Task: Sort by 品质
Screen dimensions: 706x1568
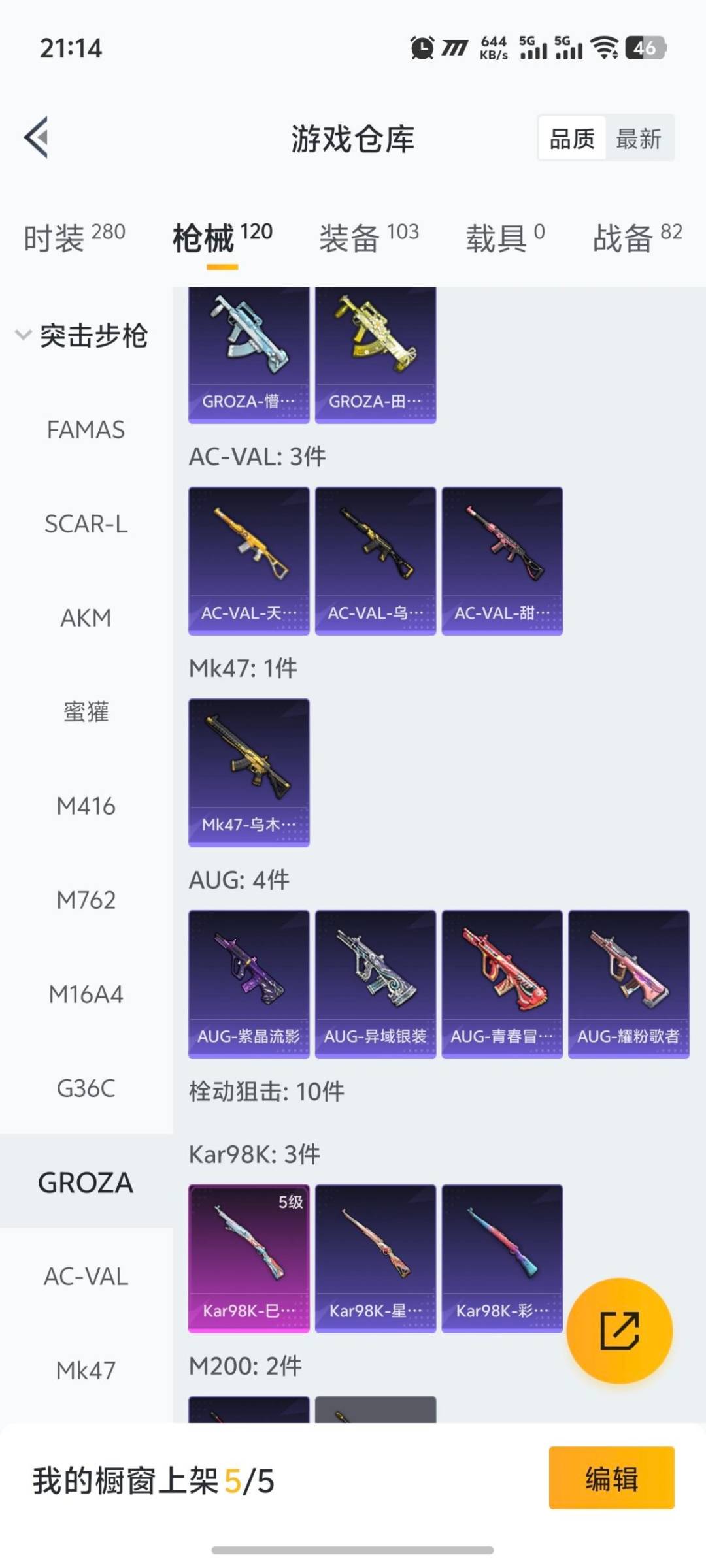Action: [572, 139]
